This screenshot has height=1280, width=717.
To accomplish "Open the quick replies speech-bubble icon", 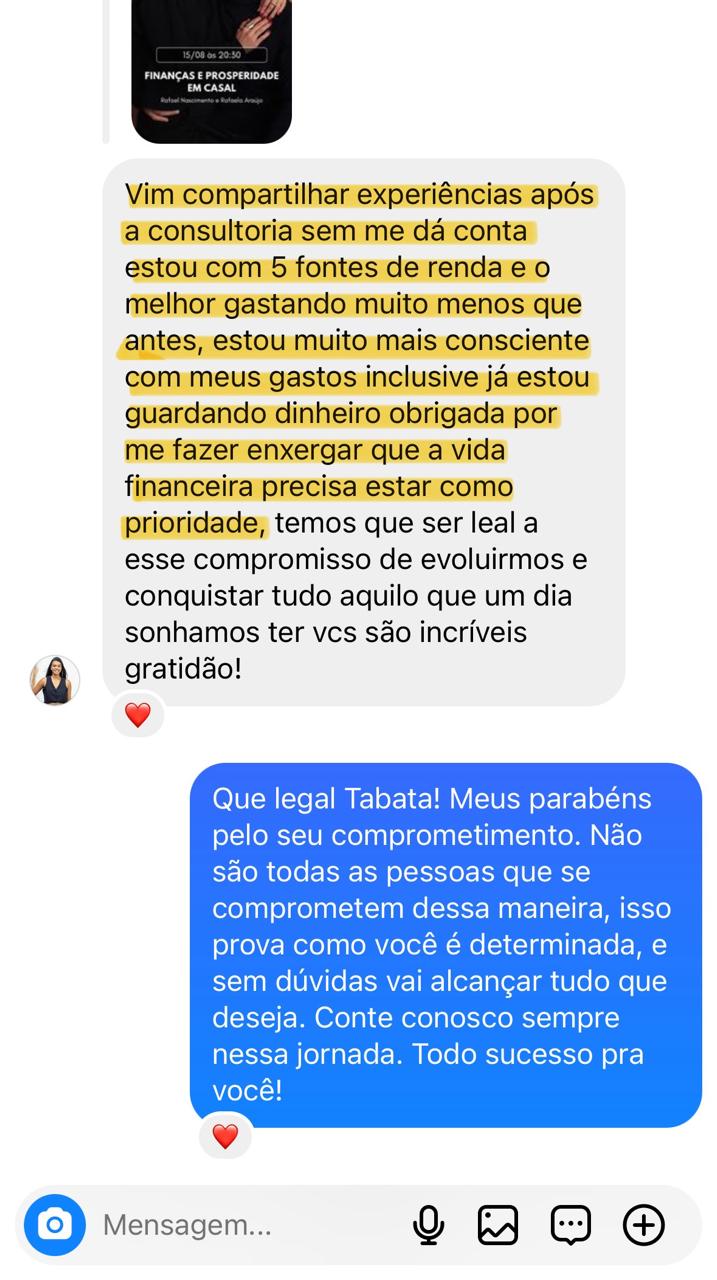I will (x=571, y=1225).
